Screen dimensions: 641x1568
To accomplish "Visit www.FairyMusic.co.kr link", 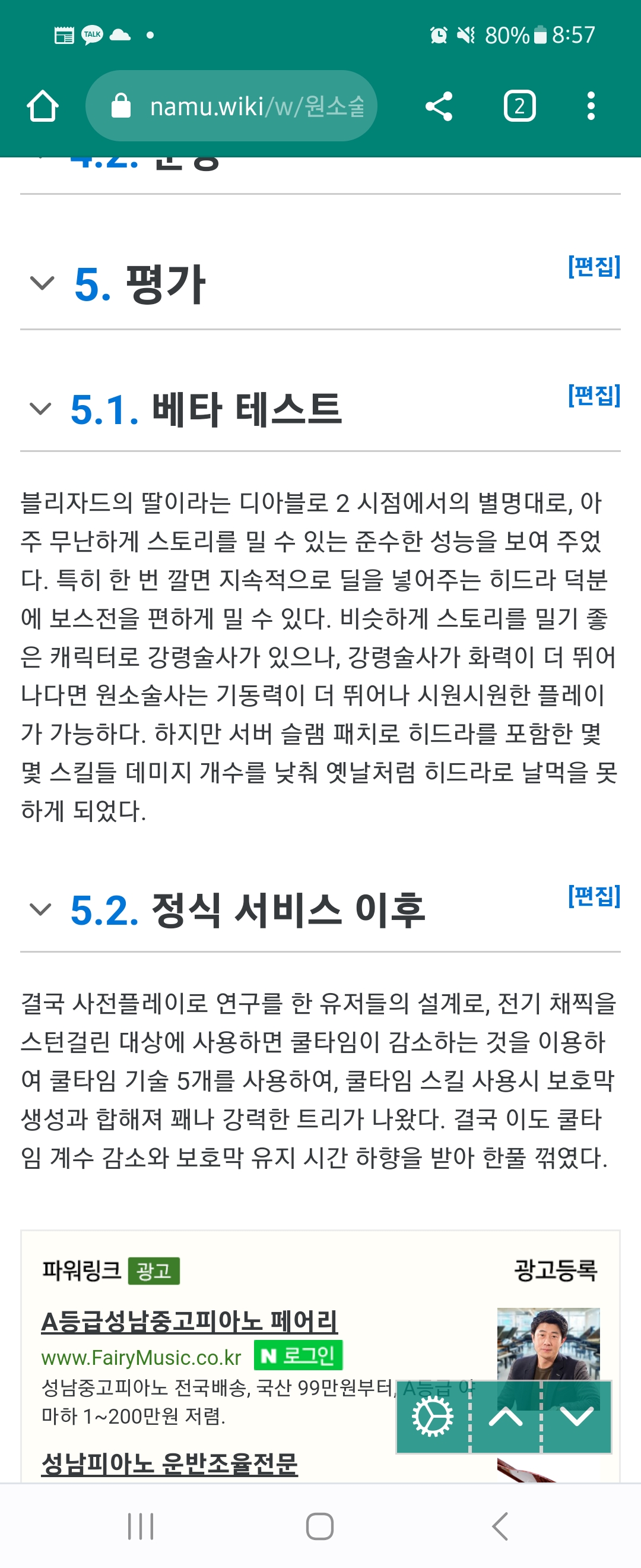I will pos(141,1358).
